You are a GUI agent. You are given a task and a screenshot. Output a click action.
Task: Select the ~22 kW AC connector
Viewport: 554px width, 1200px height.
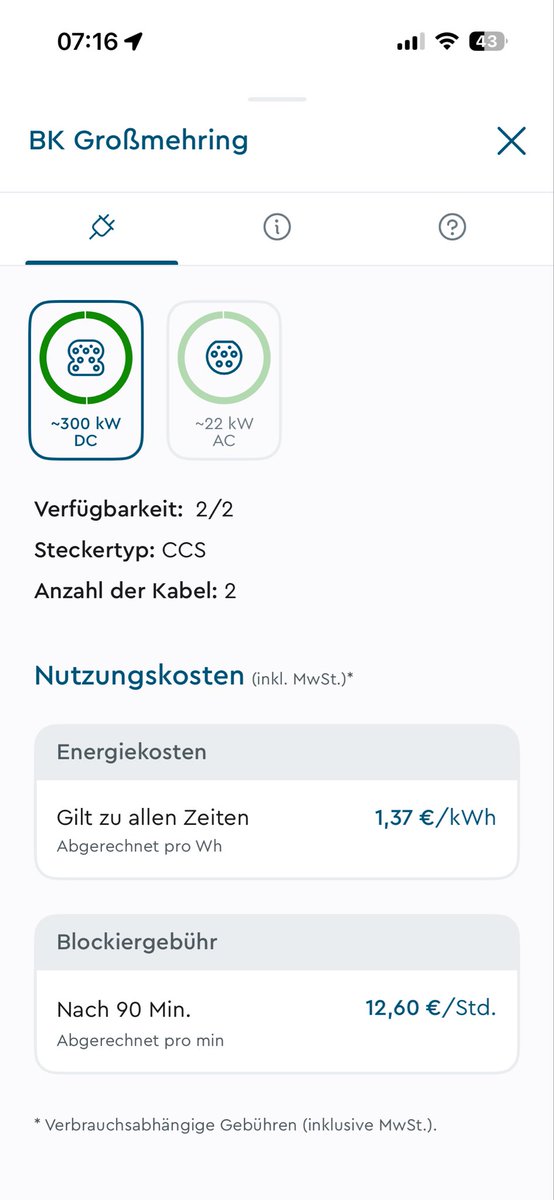tap(224, 380)
